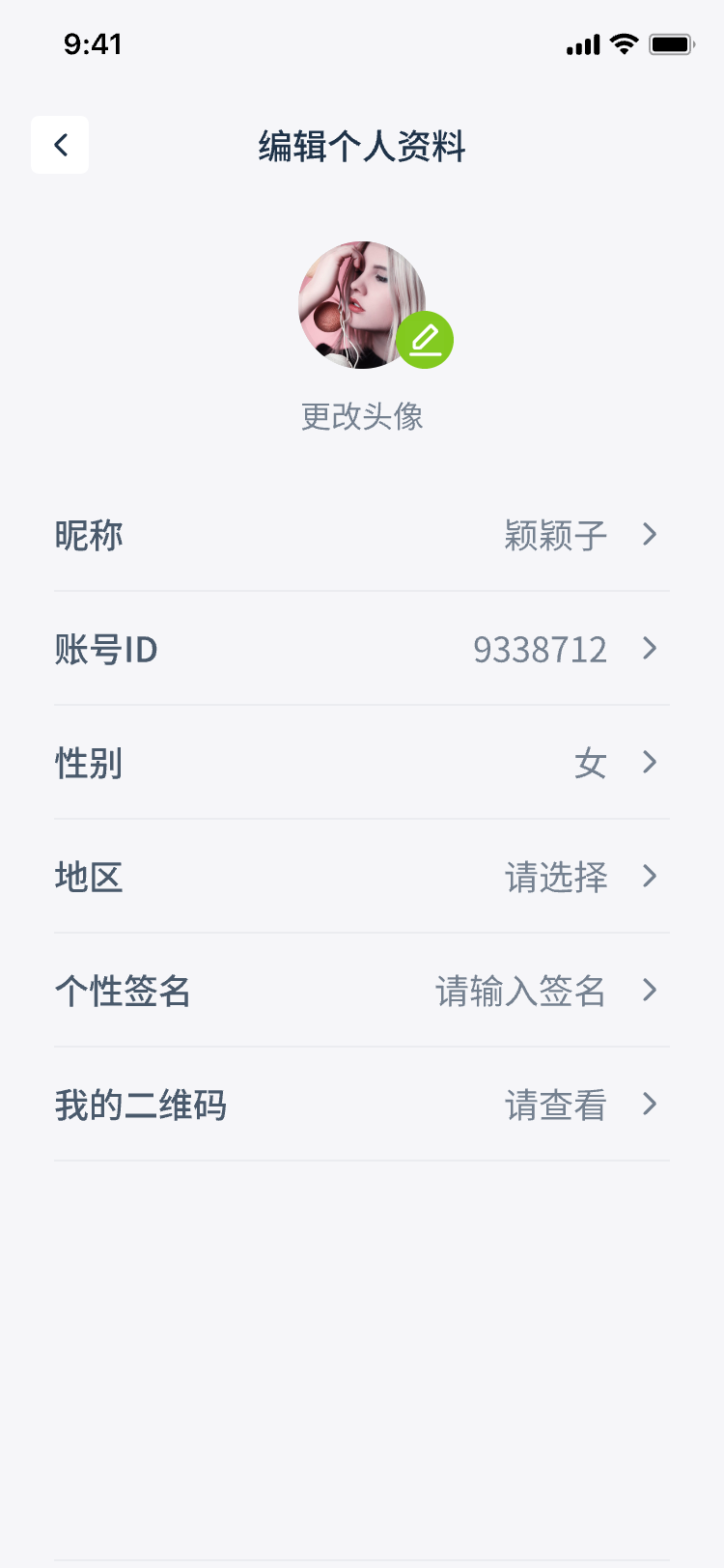
Task: Tap the green edit icon on avatar
Action: coord(425,340)
